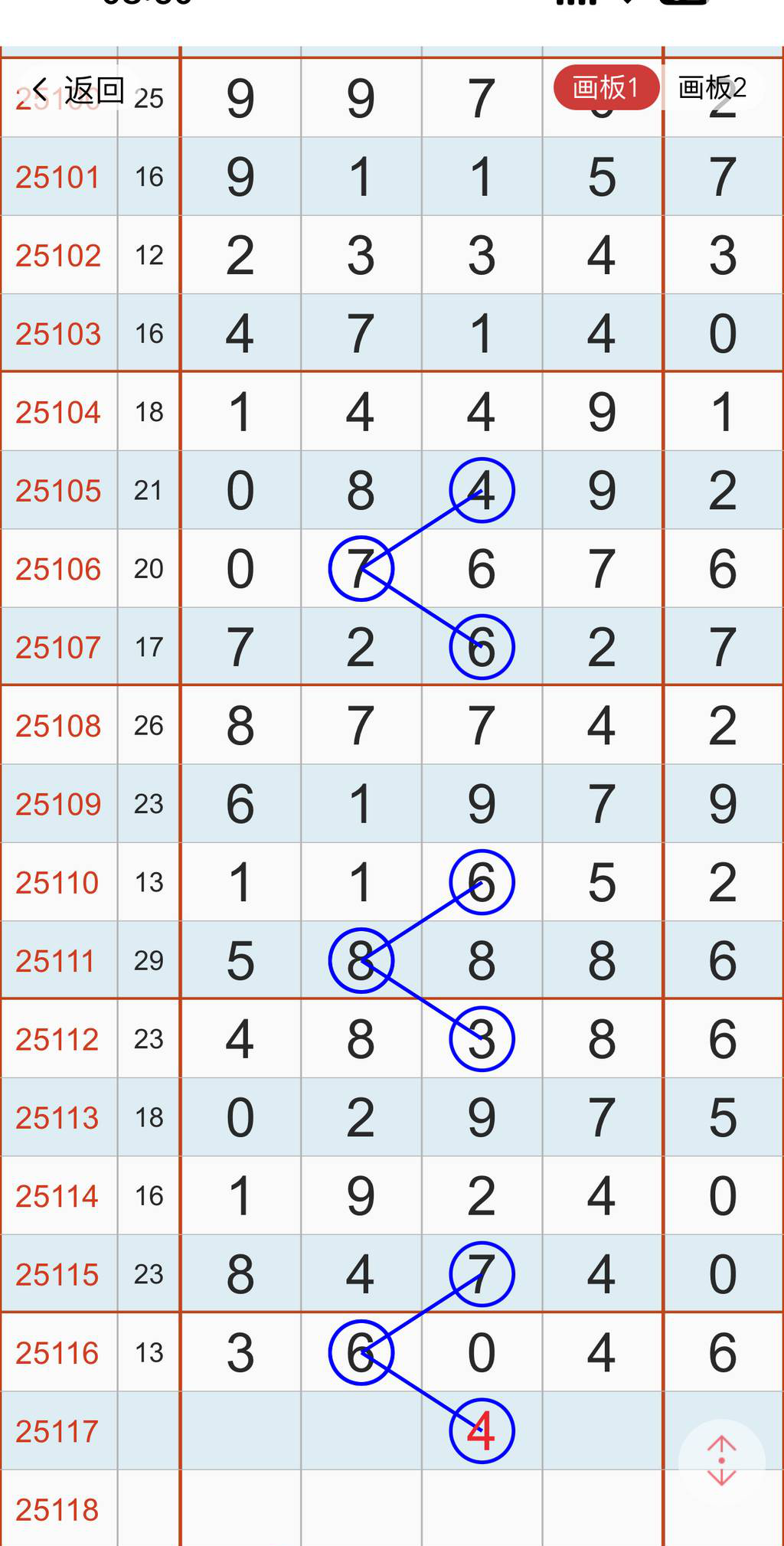This screenshot has height=1546, width=784.
Task: Open the caret dropdown in the status bar
Action: [628, 8]
